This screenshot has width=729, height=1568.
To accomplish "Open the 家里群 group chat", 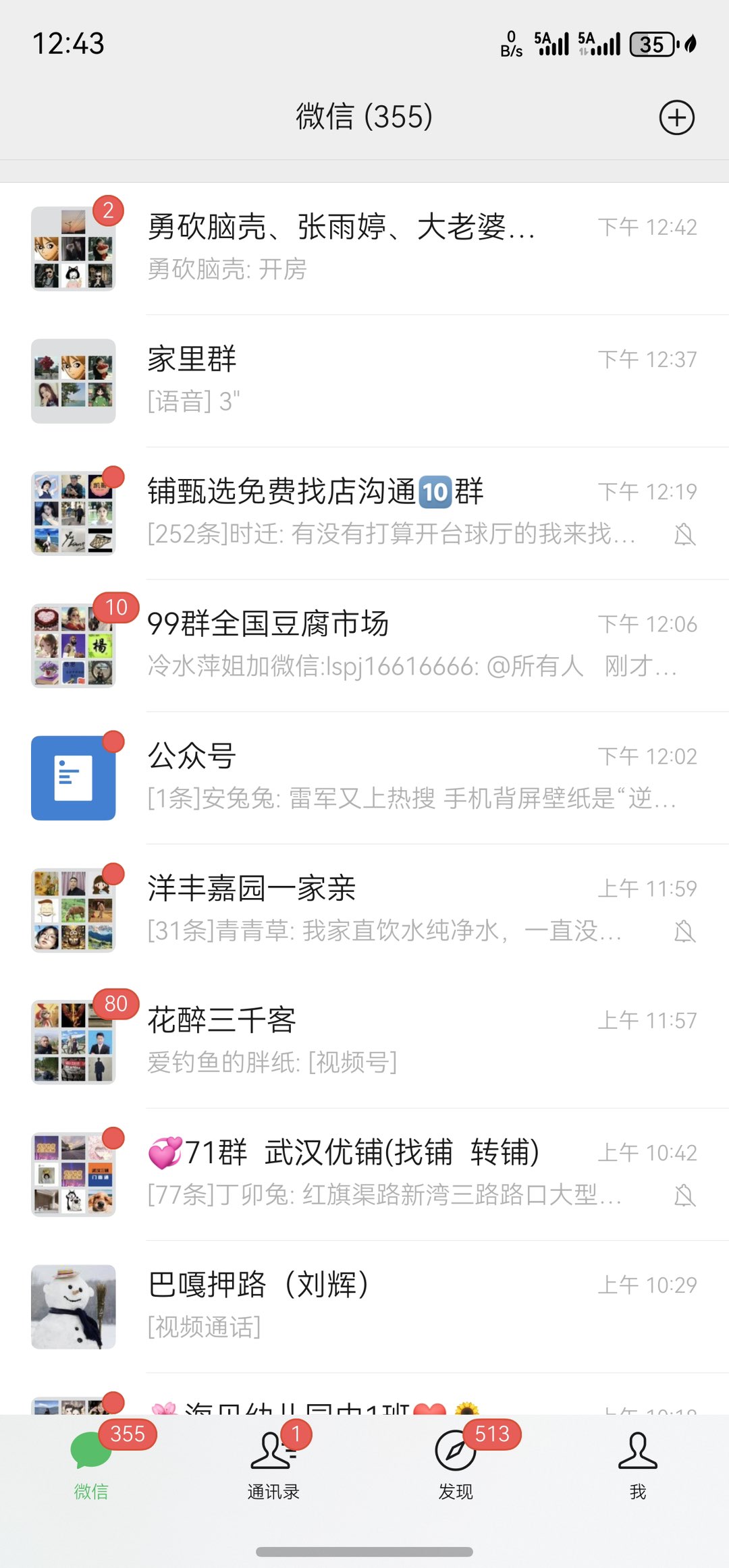I will [x=364, y=381].
